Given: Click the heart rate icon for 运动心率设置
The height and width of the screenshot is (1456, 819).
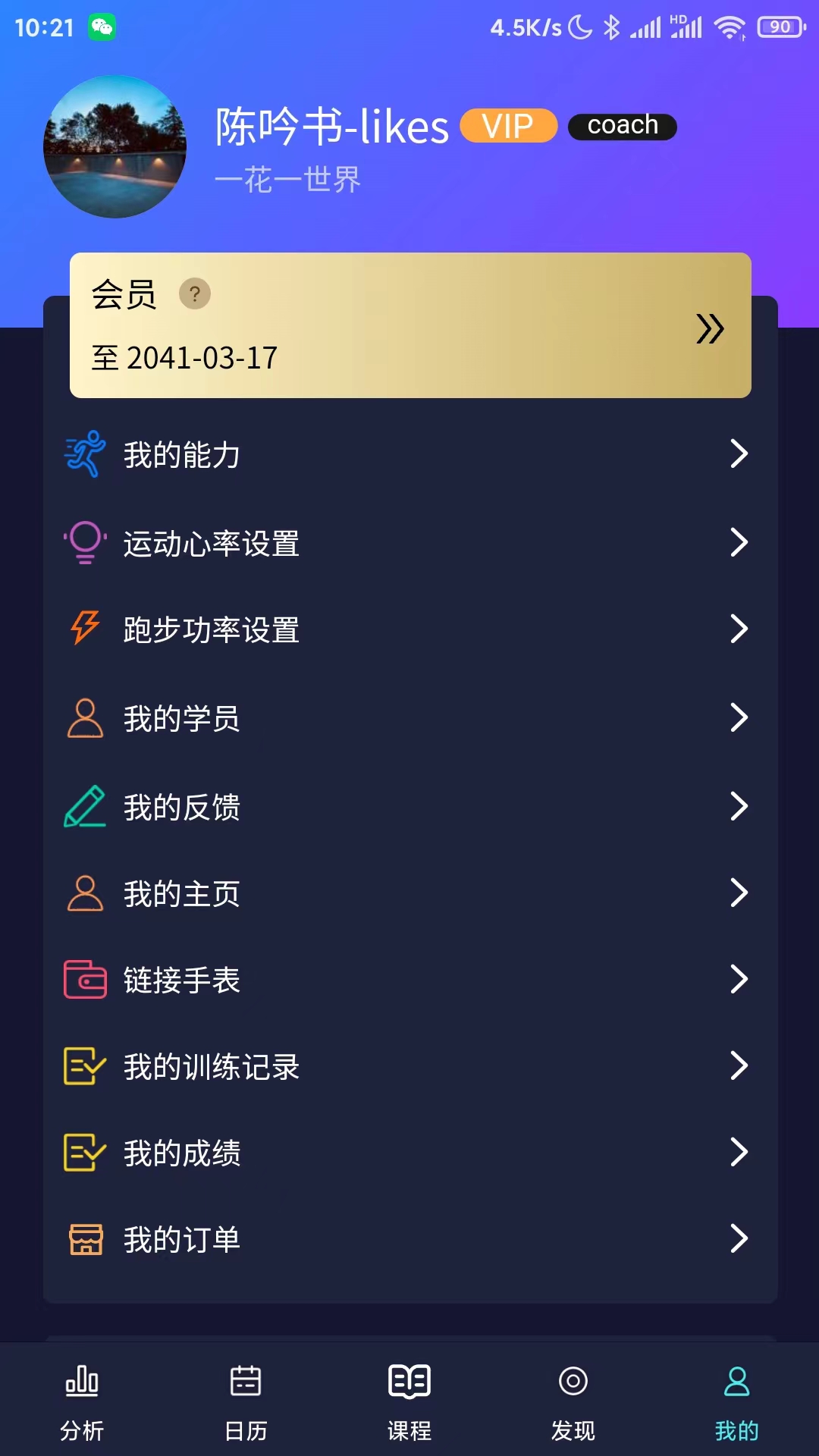Looking at the screenshot, I should [85, 542].
